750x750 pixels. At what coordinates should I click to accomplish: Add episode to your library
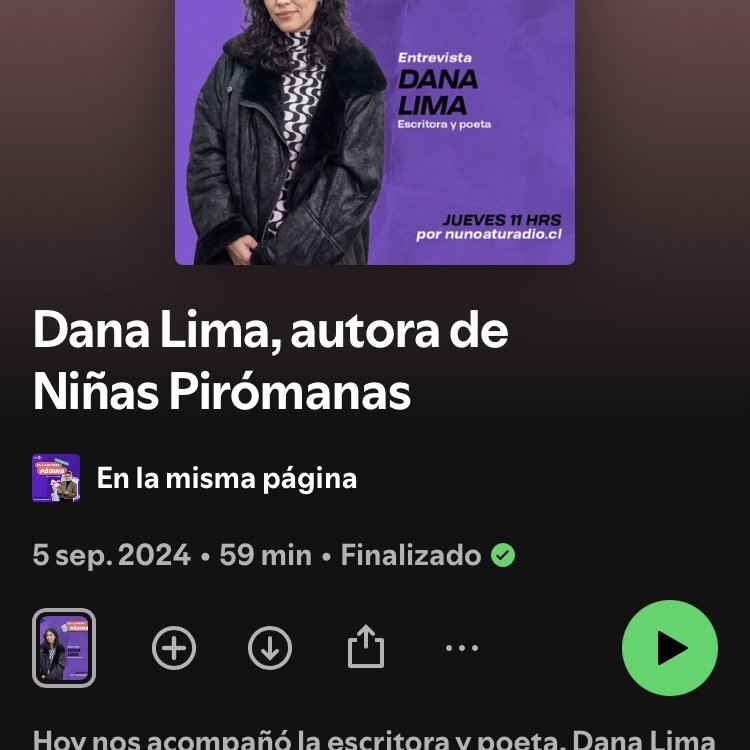[x=174, y=648]
